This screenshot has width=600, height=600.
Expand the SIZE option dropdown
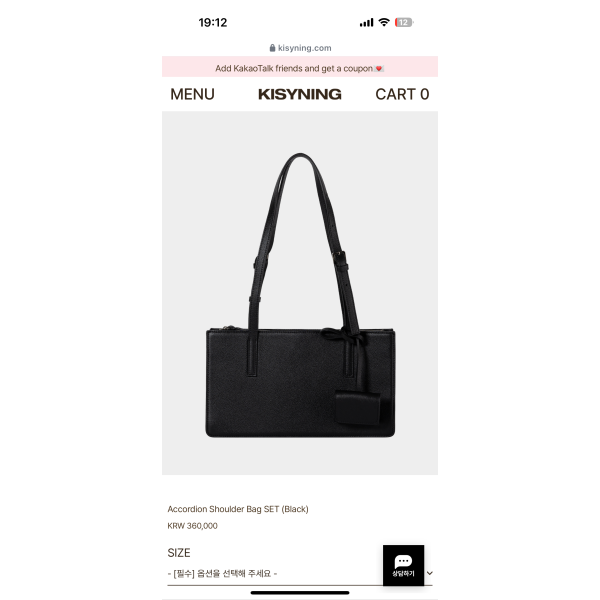point(270,574)
